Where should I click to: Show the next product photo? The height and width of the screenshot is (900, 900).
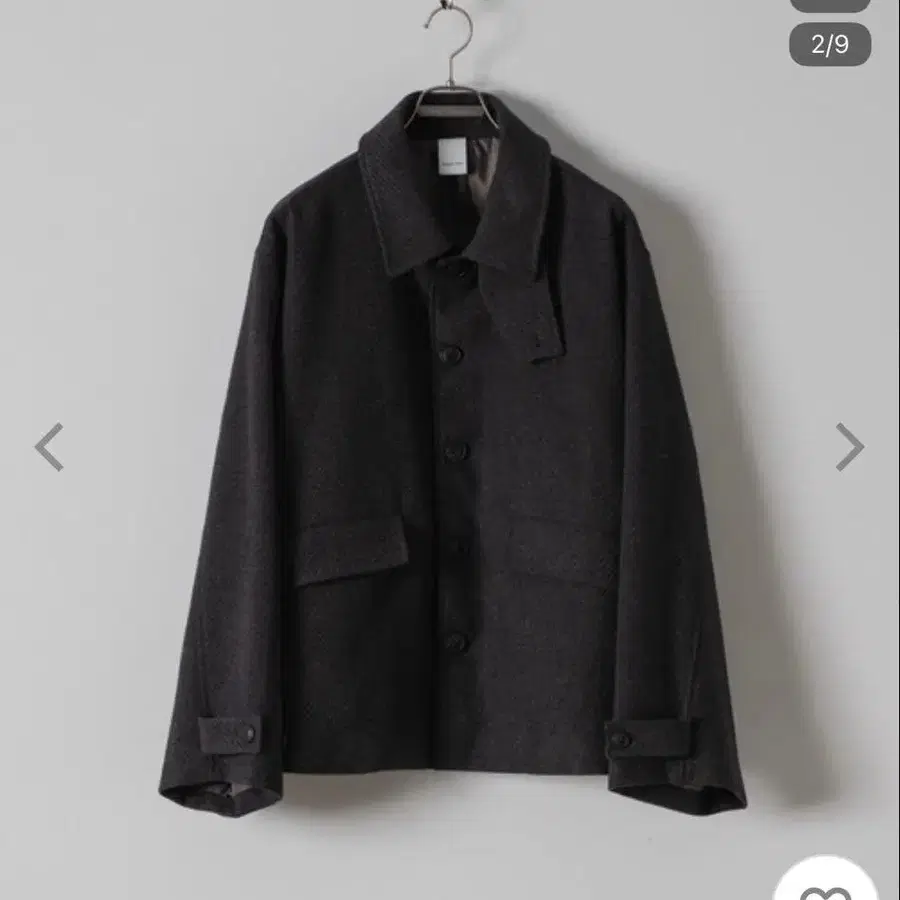(849, 447)
